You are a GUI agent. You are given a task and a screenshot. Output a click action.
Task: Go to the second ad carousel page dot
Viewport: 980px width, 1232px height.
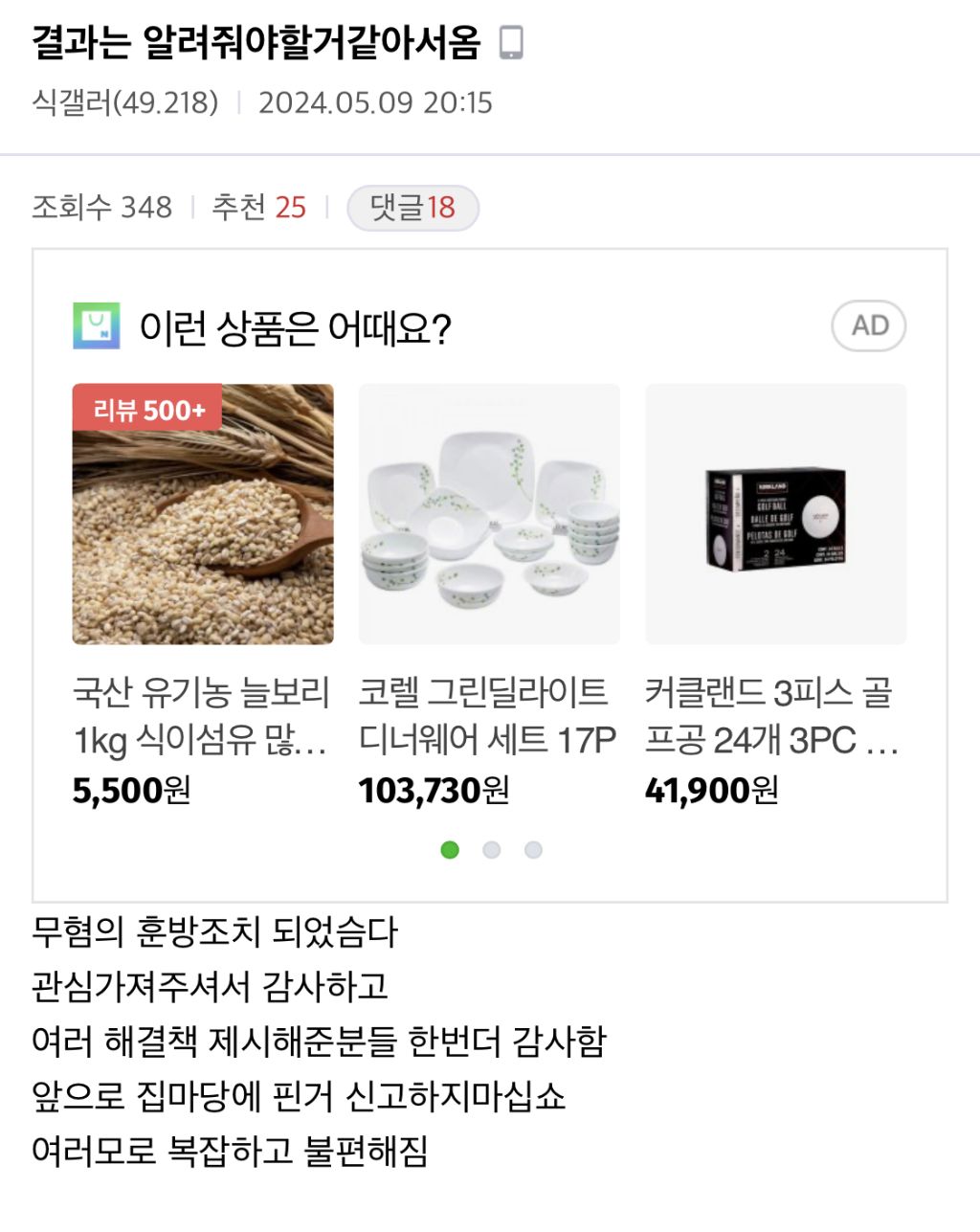click(x=492, y=850)
